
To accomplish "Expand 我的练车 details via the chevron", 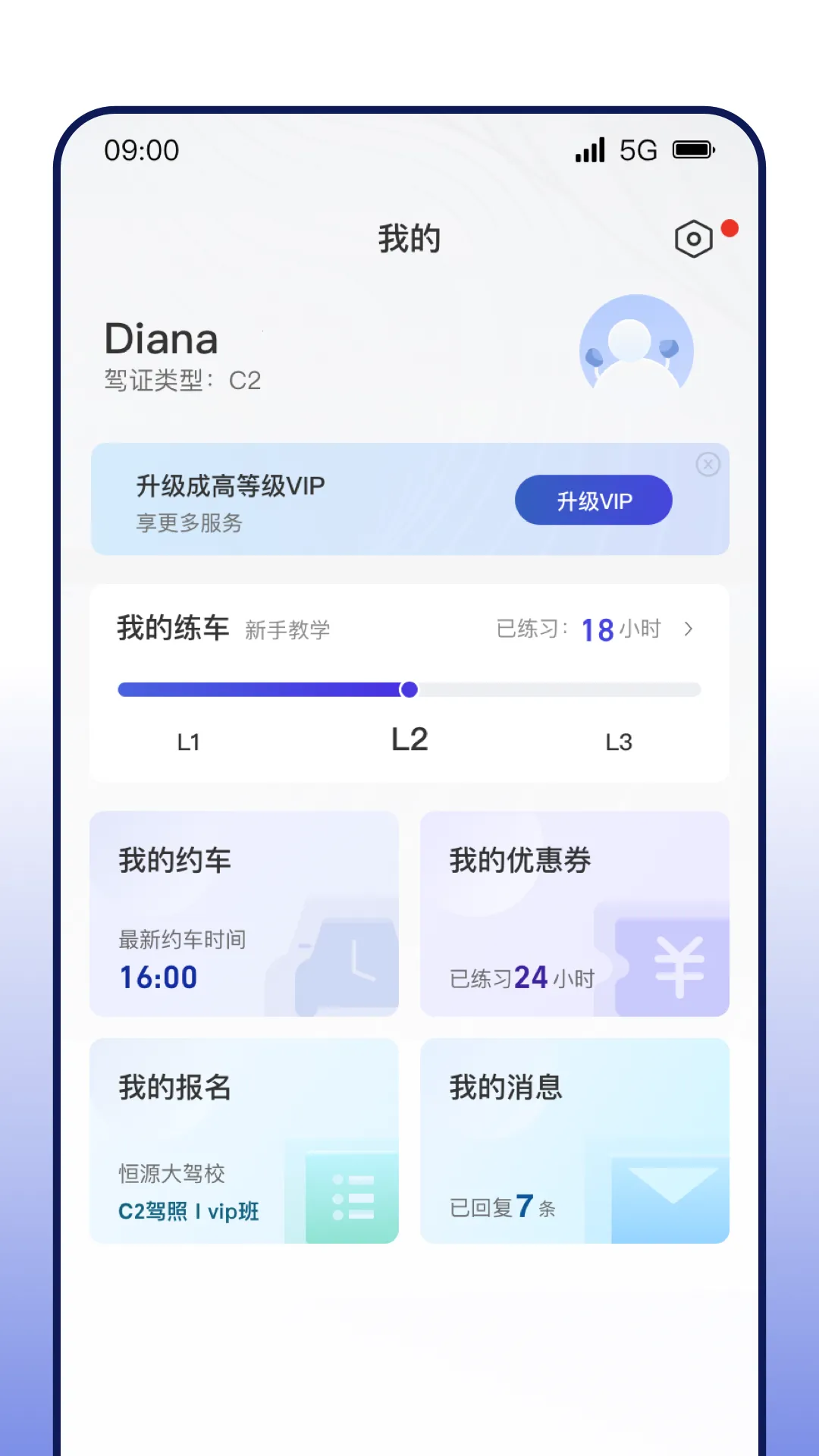I will [x=689, y=629].
